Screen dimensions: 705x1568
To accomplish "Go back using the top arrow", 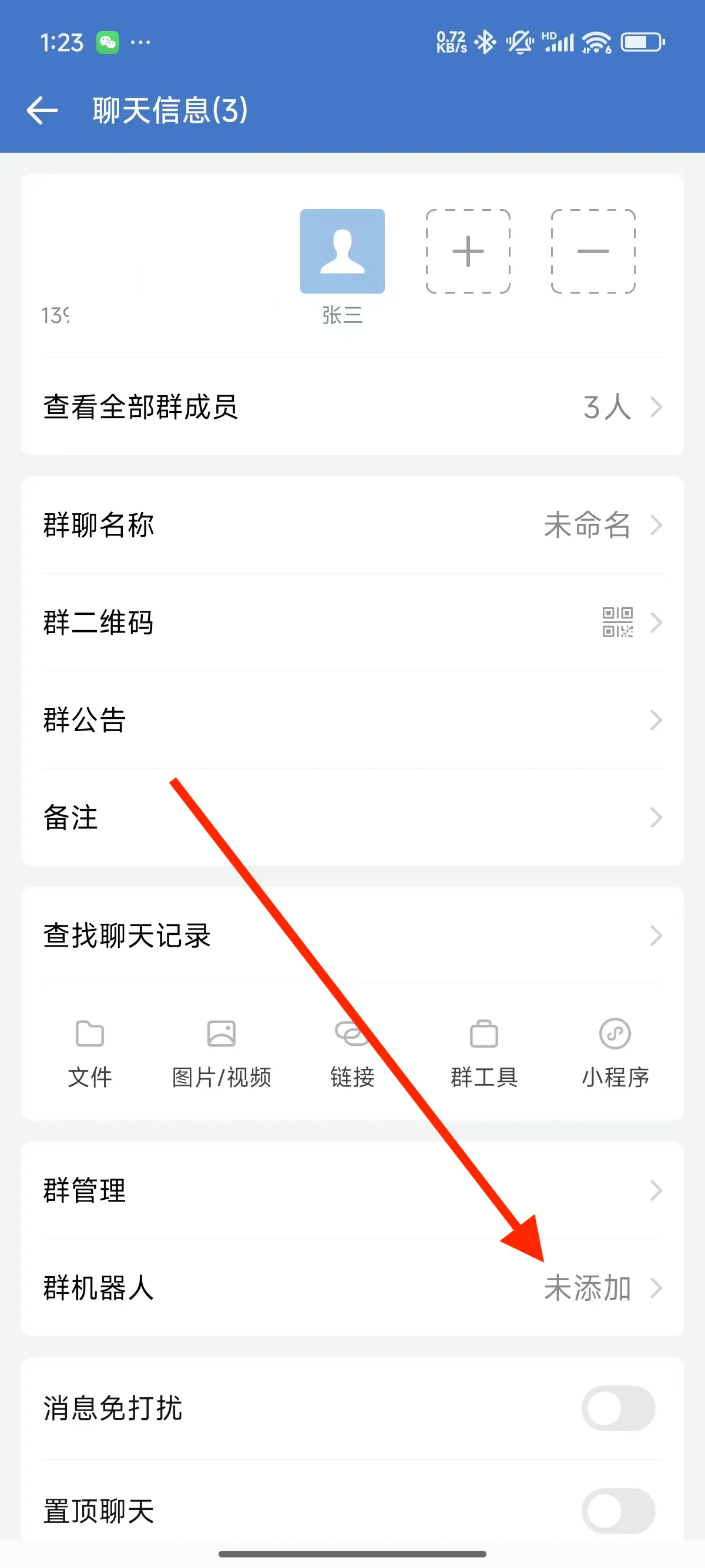I will 42,110.
